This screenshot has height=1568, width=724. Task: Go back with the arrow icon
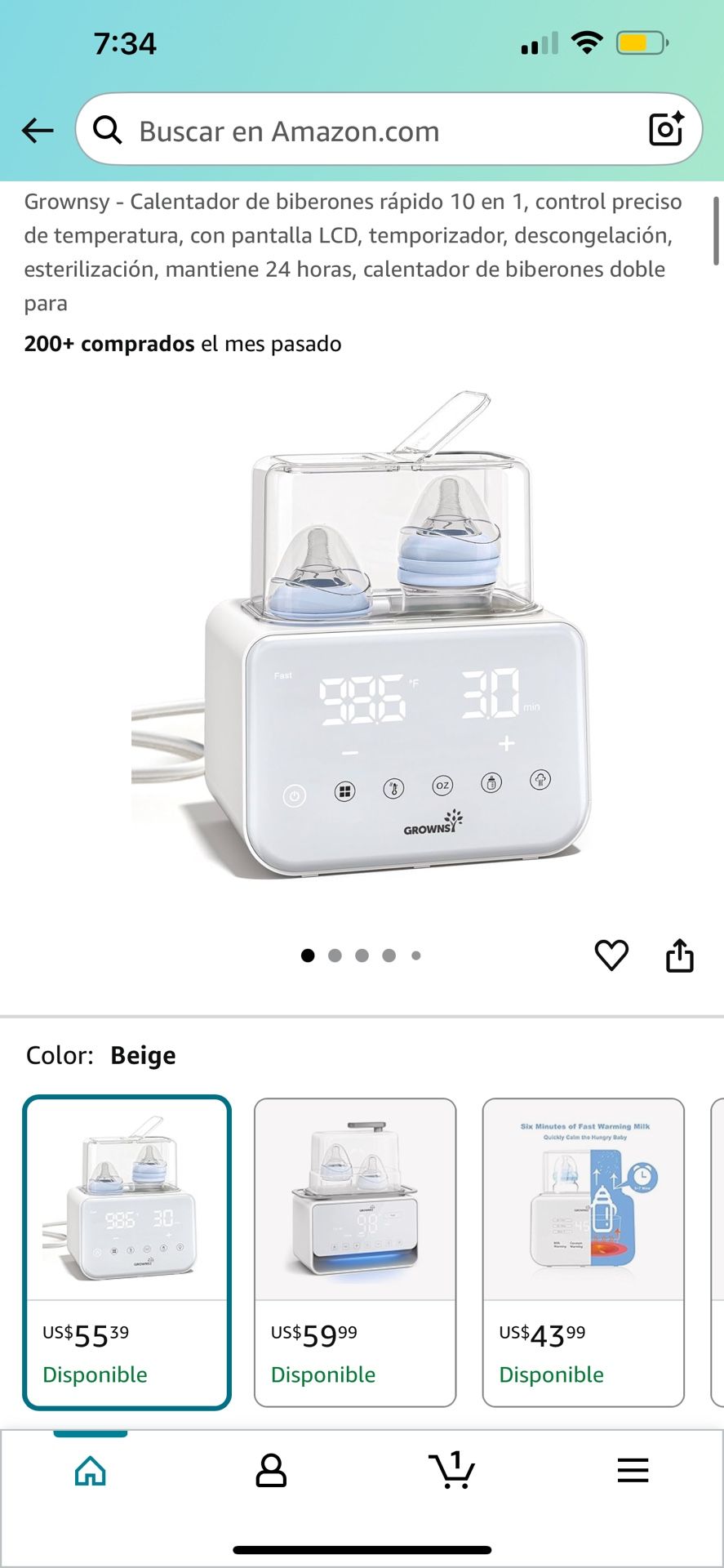(x=38, y=131)
